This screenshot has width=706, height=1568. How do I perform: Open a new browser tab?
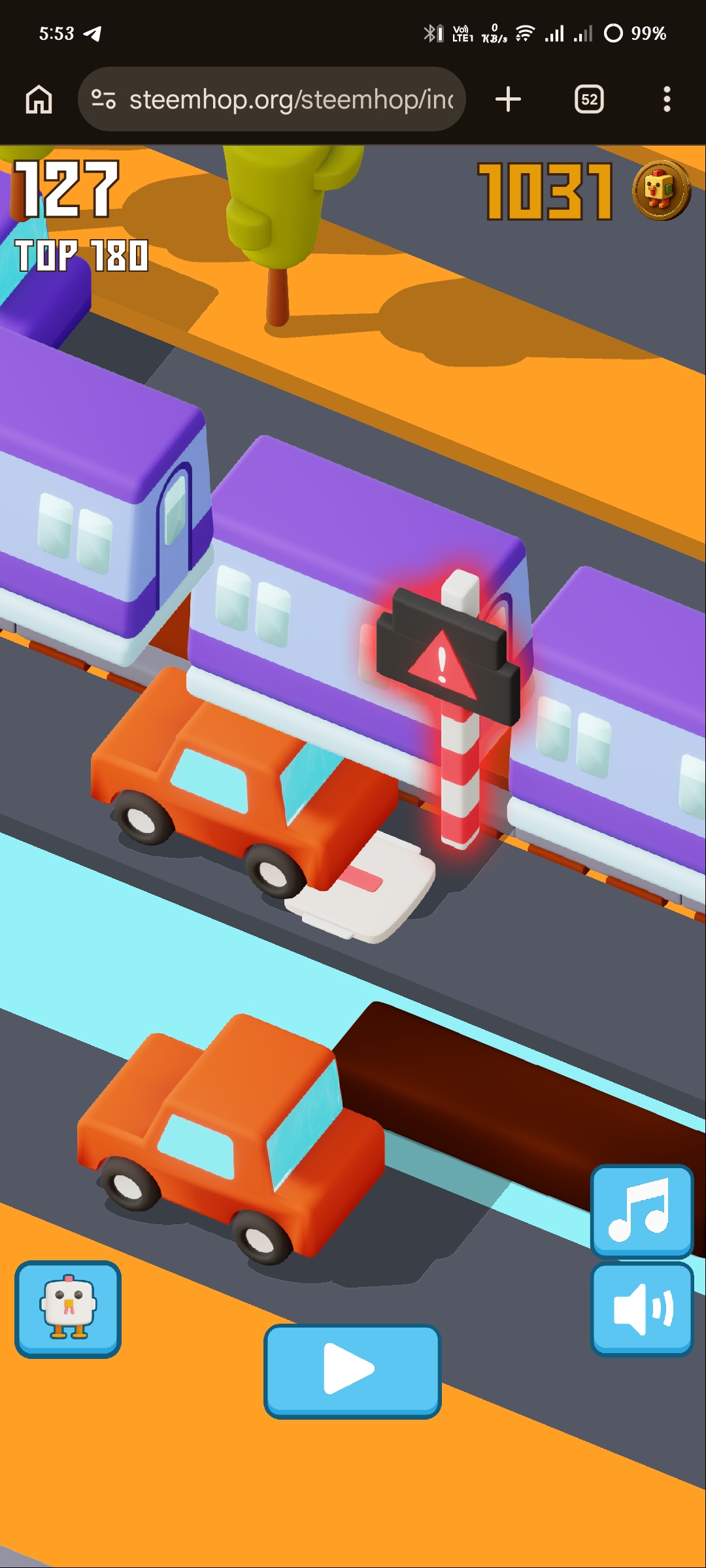(x=508, y=99)
